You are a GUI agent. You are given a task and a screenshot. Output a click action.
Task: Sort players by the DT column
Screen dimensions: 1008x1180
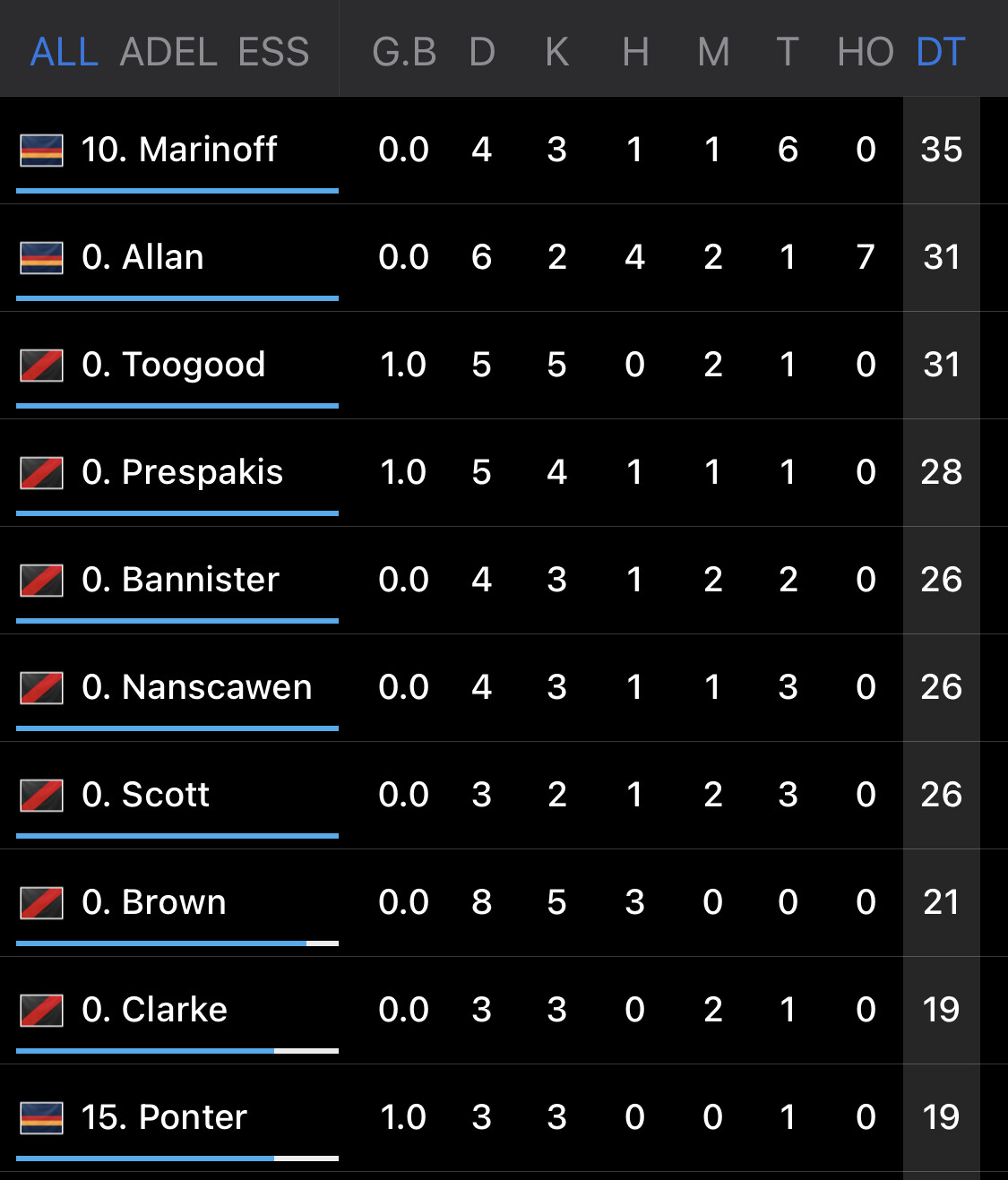[x=941, y=52]
